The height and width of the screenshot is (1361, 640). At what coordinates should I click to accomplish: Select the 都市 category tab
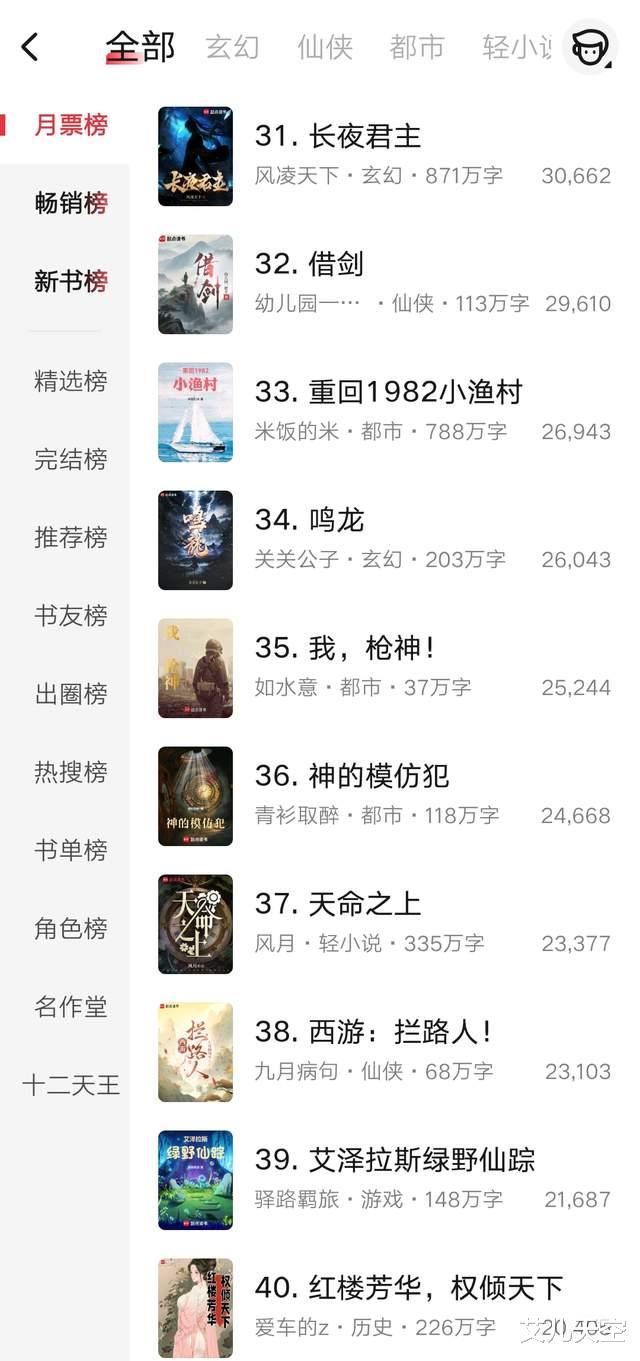417,47
